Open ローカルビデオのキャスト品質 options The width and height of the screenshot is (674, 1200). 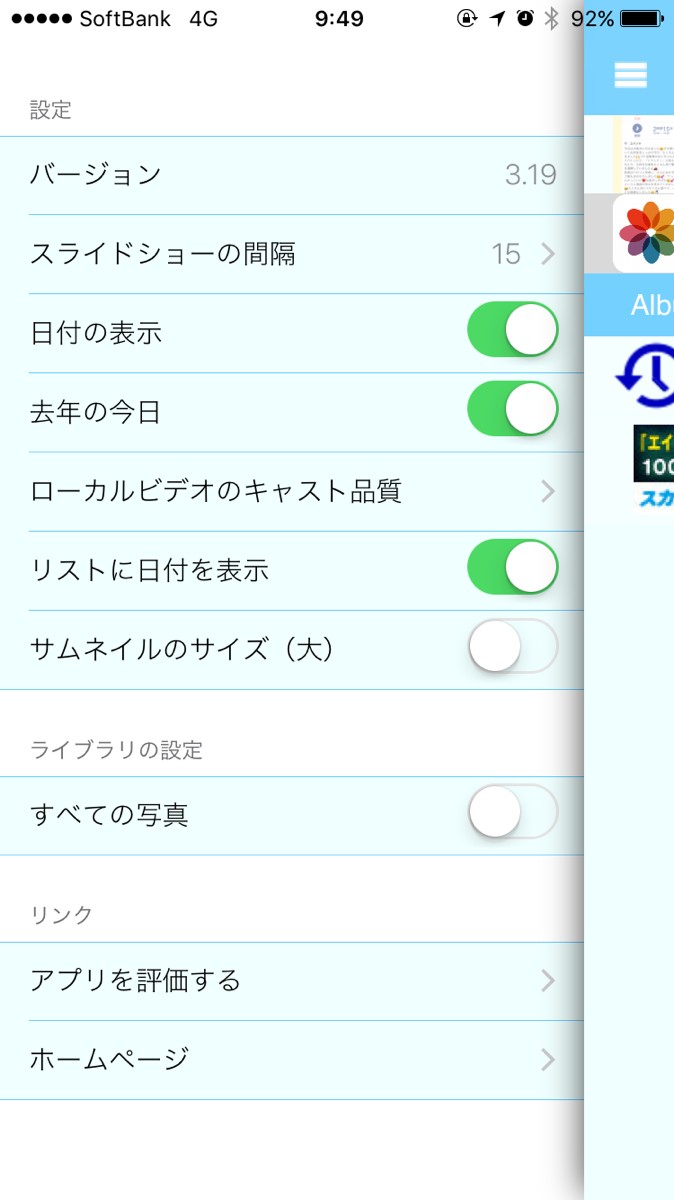coord(290,491)
